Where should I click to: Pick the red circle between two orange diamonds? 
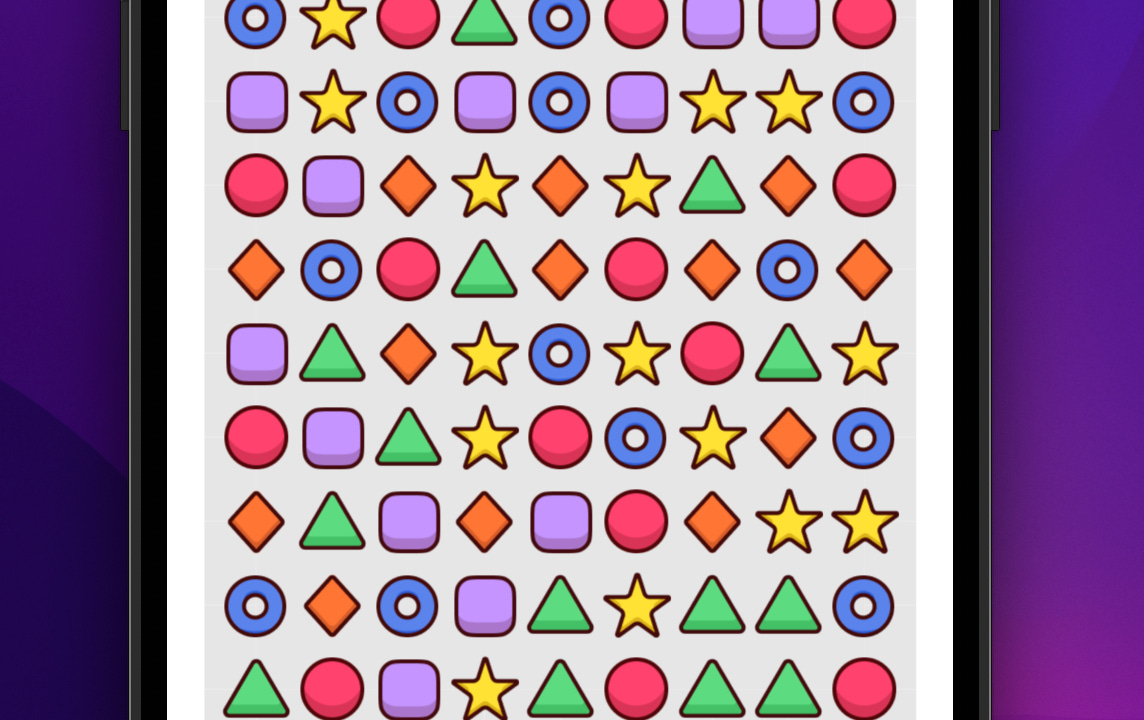tap(636, 270)
